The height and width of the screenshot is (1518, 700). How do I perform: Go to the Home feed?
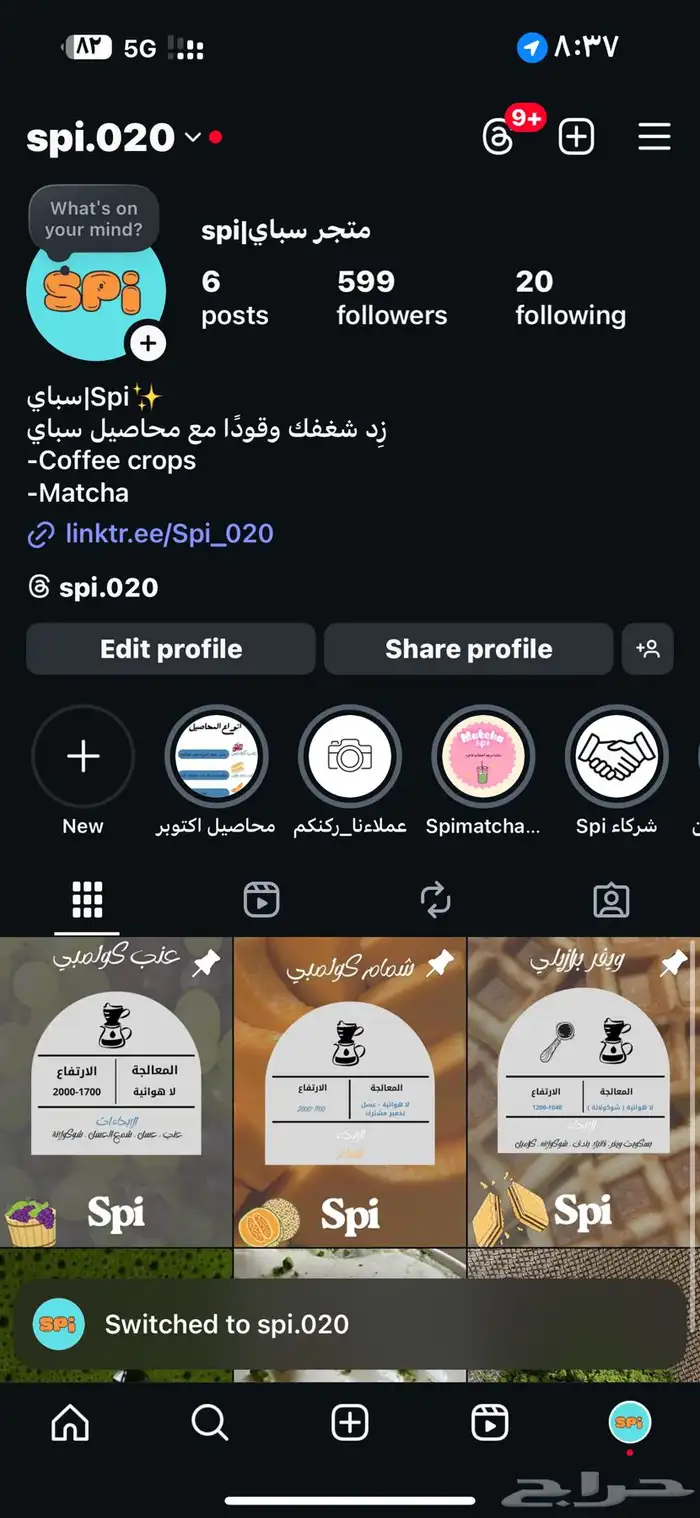[x=70, y=1423]
